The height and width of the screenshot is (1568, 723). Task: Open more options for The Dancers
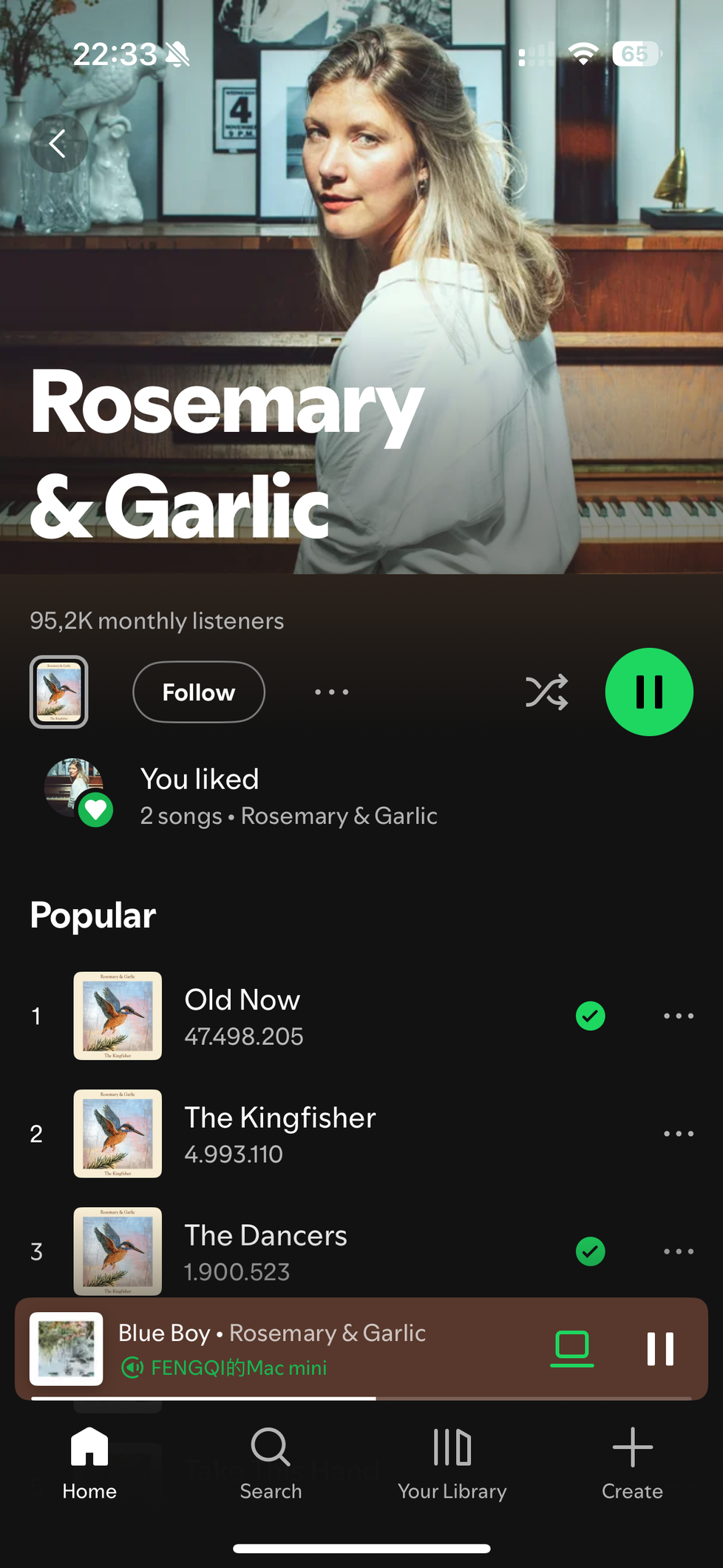679,1251
